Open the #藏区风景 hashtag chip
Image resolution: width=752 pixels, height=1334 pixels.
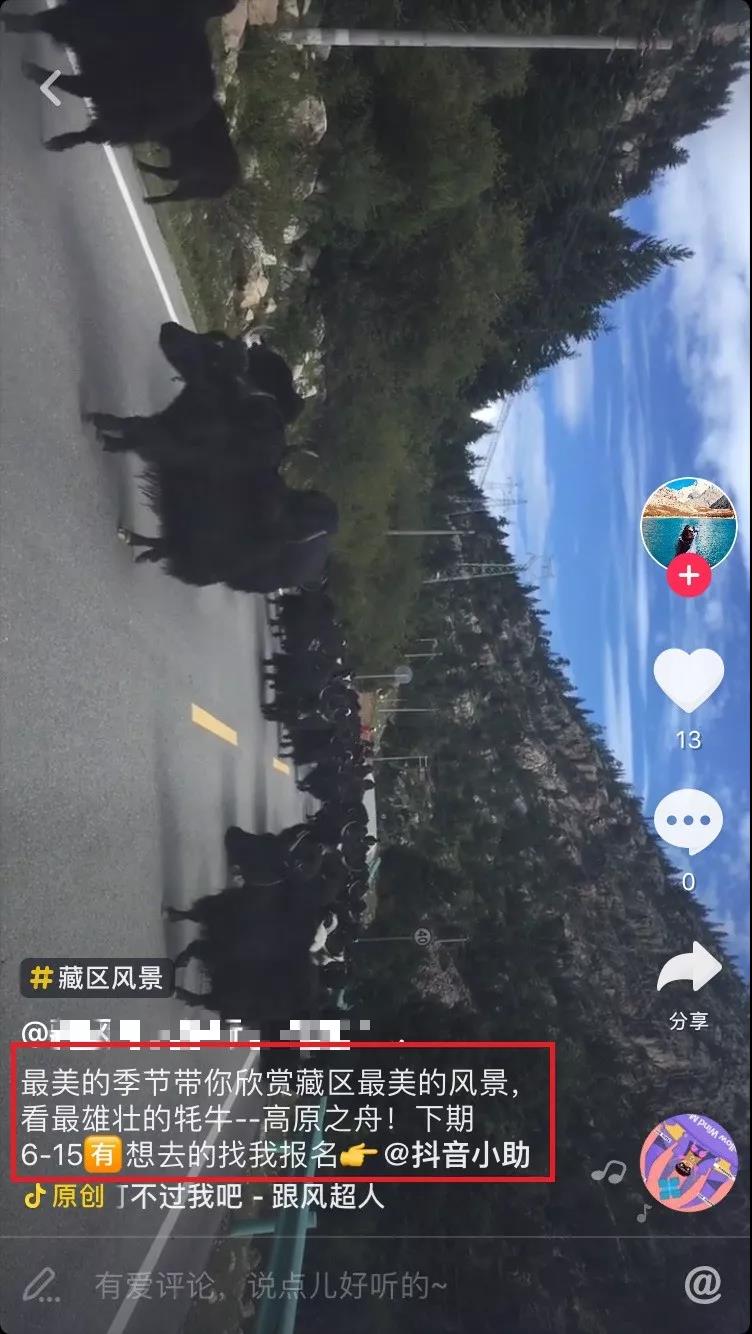(x=97, y=977)
